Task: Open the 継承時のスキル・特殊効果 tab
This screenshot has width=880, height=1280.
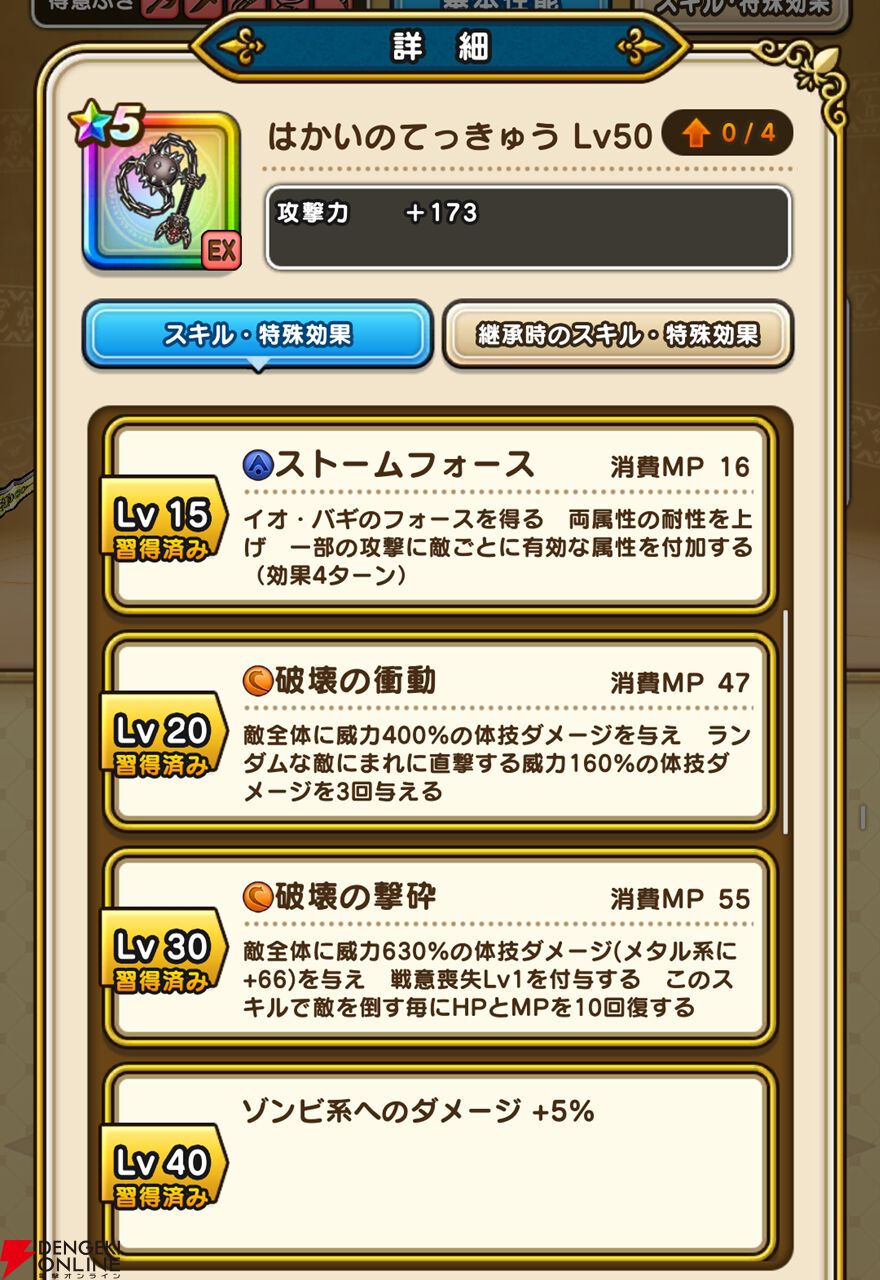Action: (618, 335)
